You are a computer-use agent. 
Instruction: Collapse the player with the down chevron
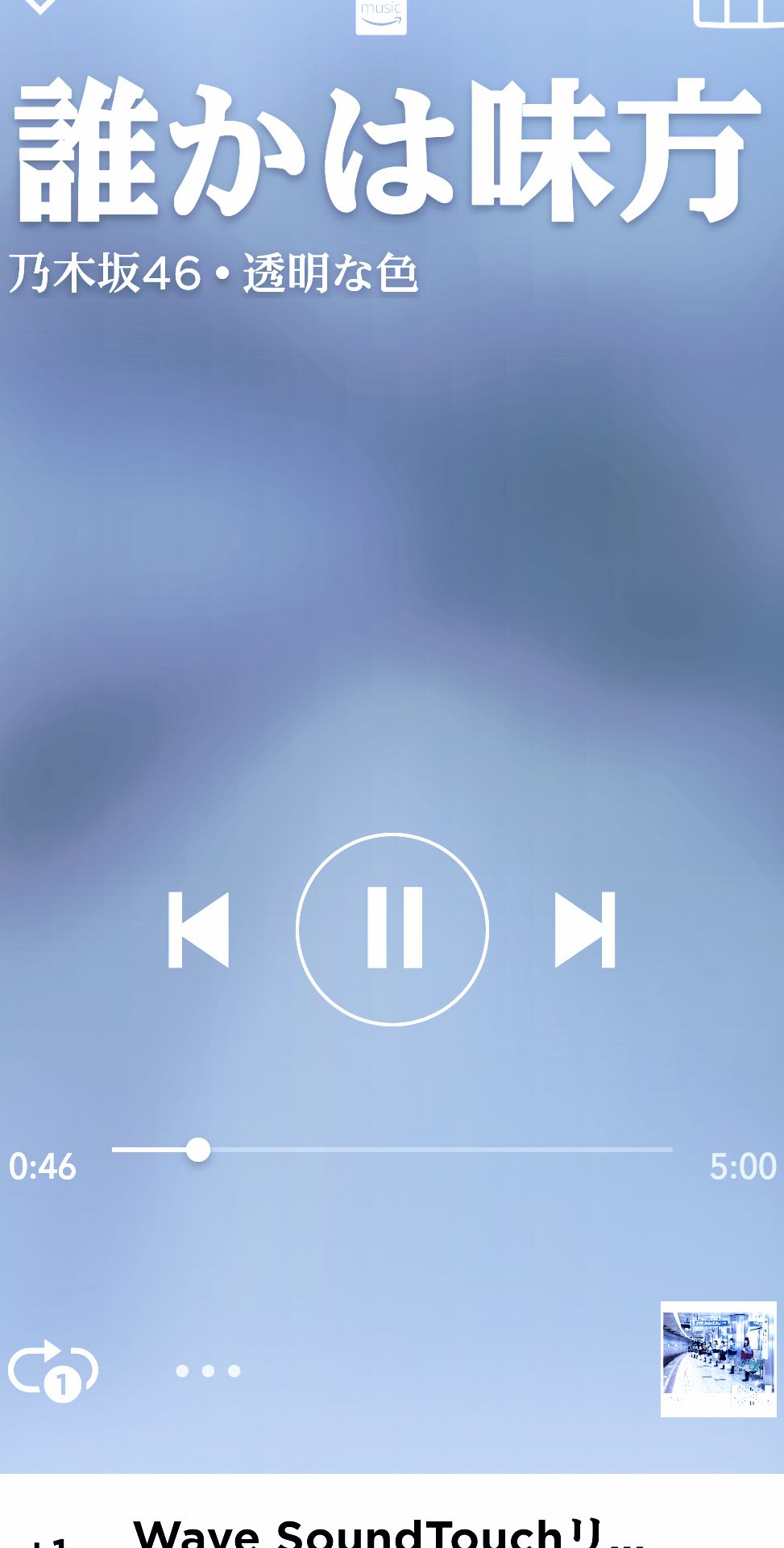point(38,6)
